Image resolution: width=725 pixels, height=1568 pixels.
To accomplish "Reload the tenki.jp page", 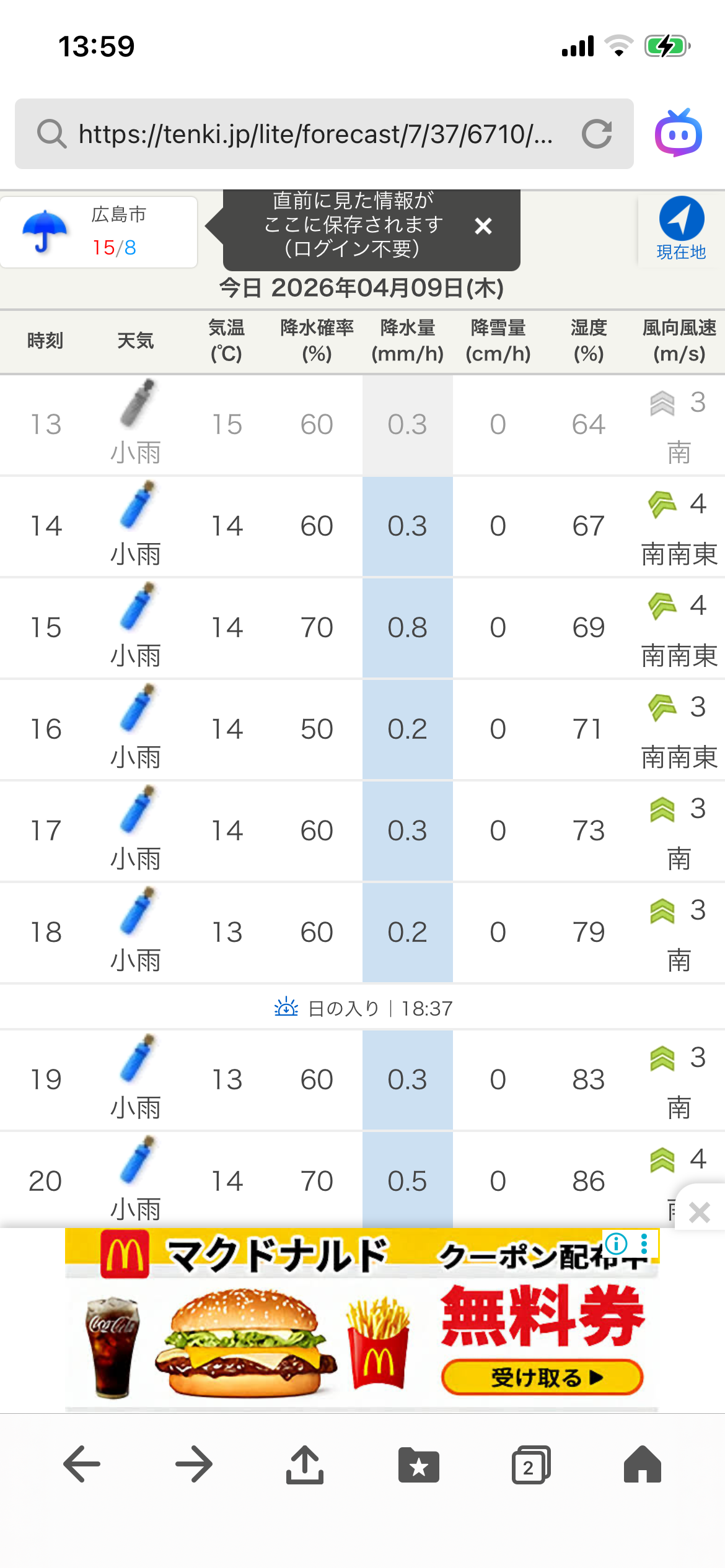I will click(x=597, y=134).
